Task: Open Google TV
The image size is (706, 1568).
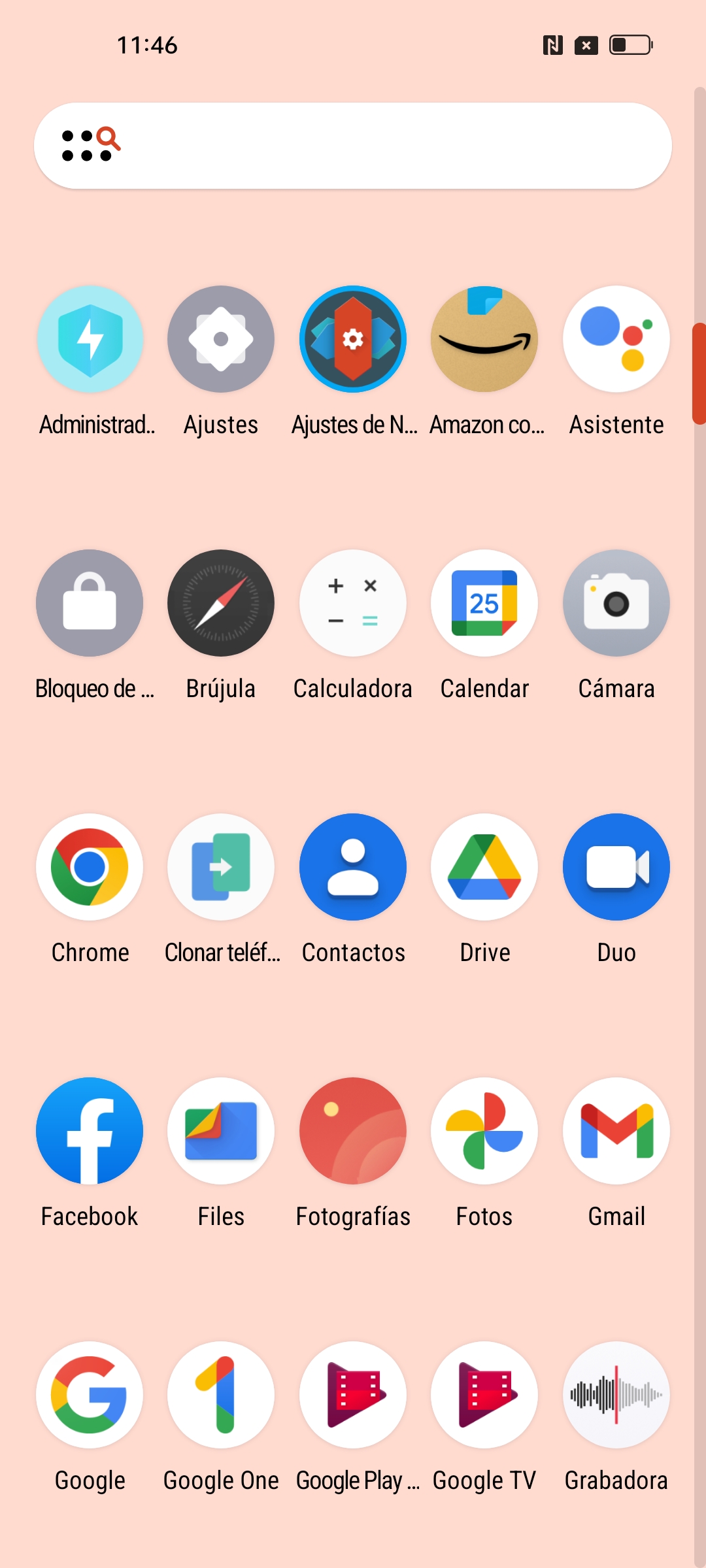Action: tap(484, 1395)
